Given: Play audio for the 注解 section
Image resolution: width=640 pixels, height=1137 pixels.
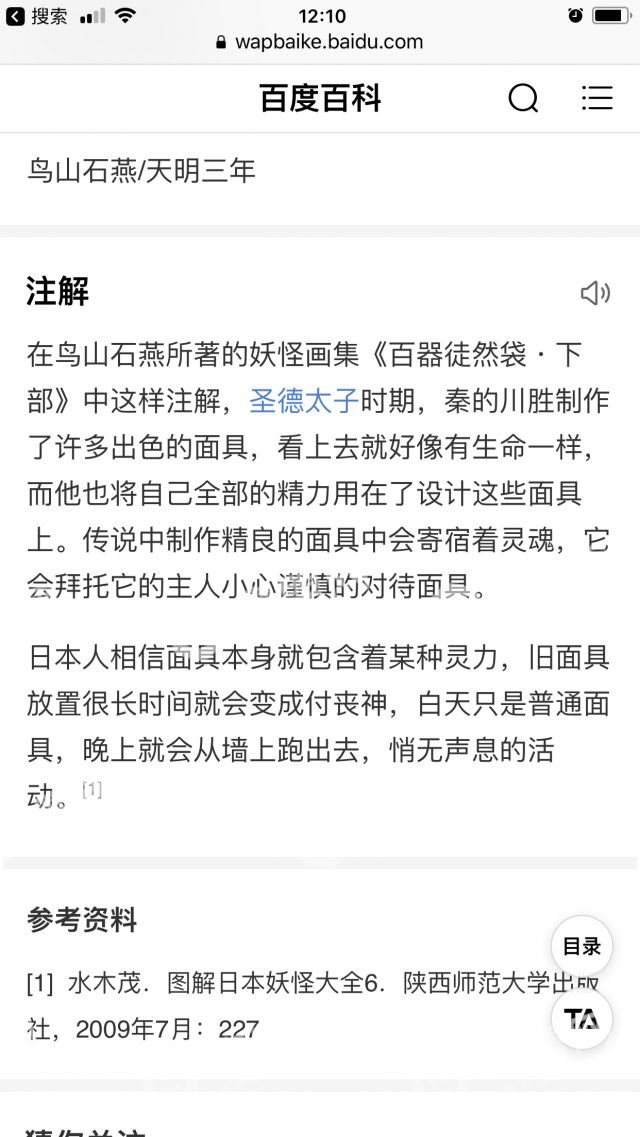Looking at the screenshot, I should pos(595,293).
